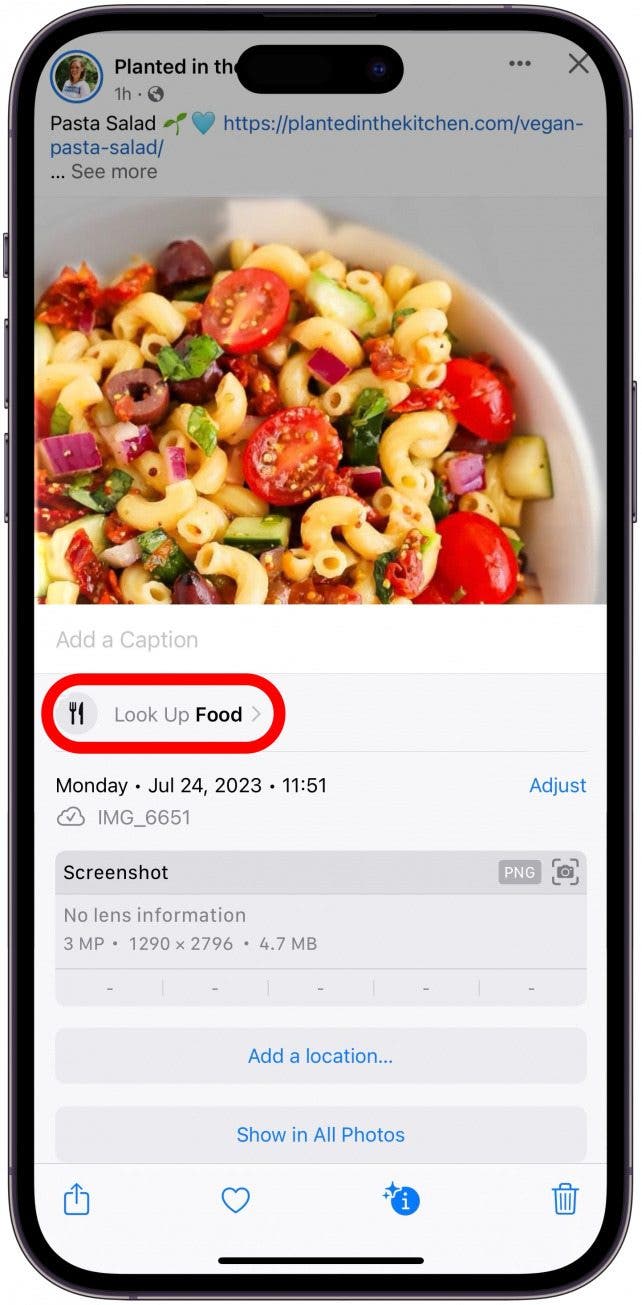
Task: Tap Add a location
Action: click(x=320, y=1056)
